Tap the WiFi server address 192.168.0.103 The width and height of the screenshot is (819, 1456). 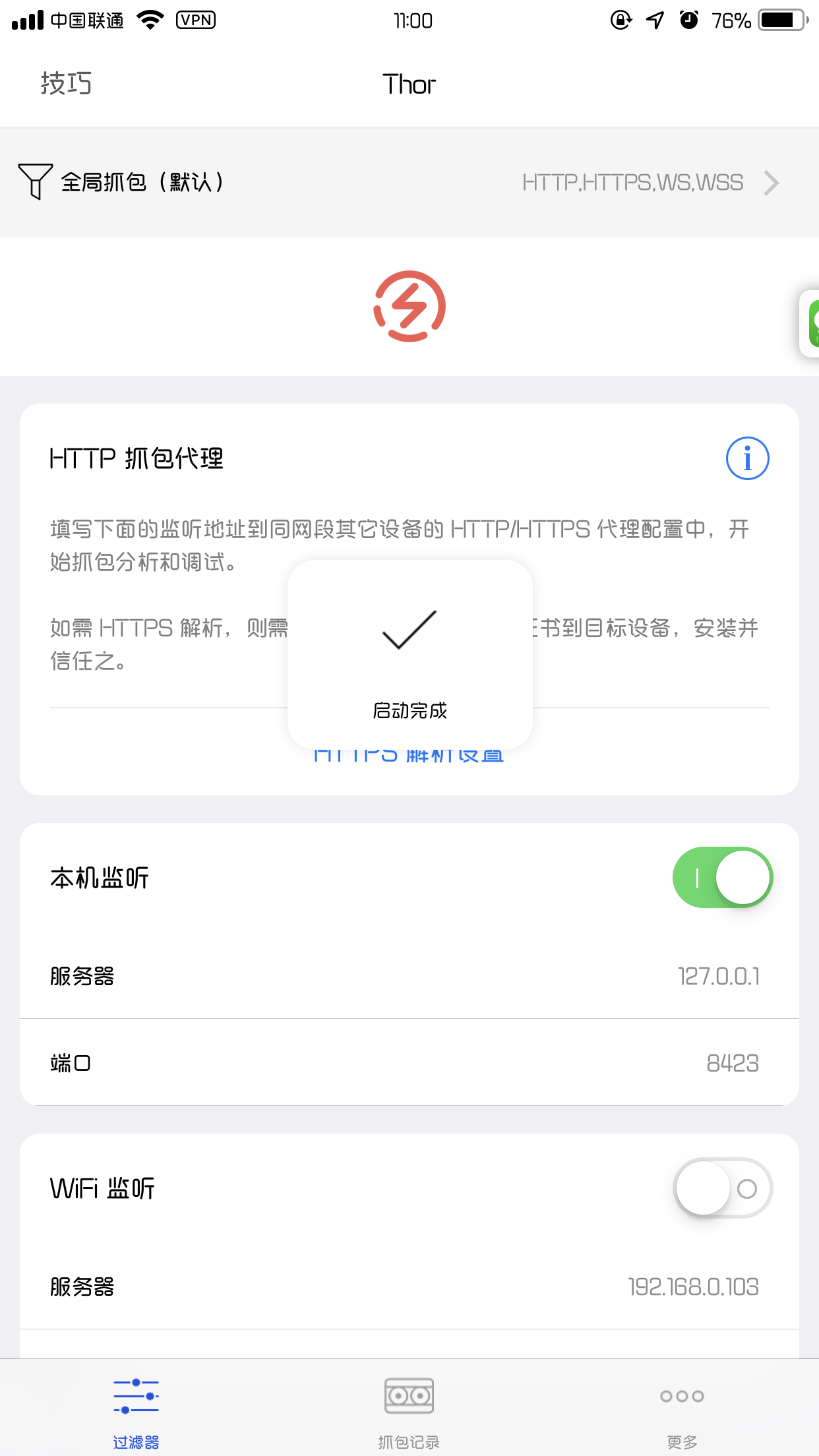point(693,1287)
